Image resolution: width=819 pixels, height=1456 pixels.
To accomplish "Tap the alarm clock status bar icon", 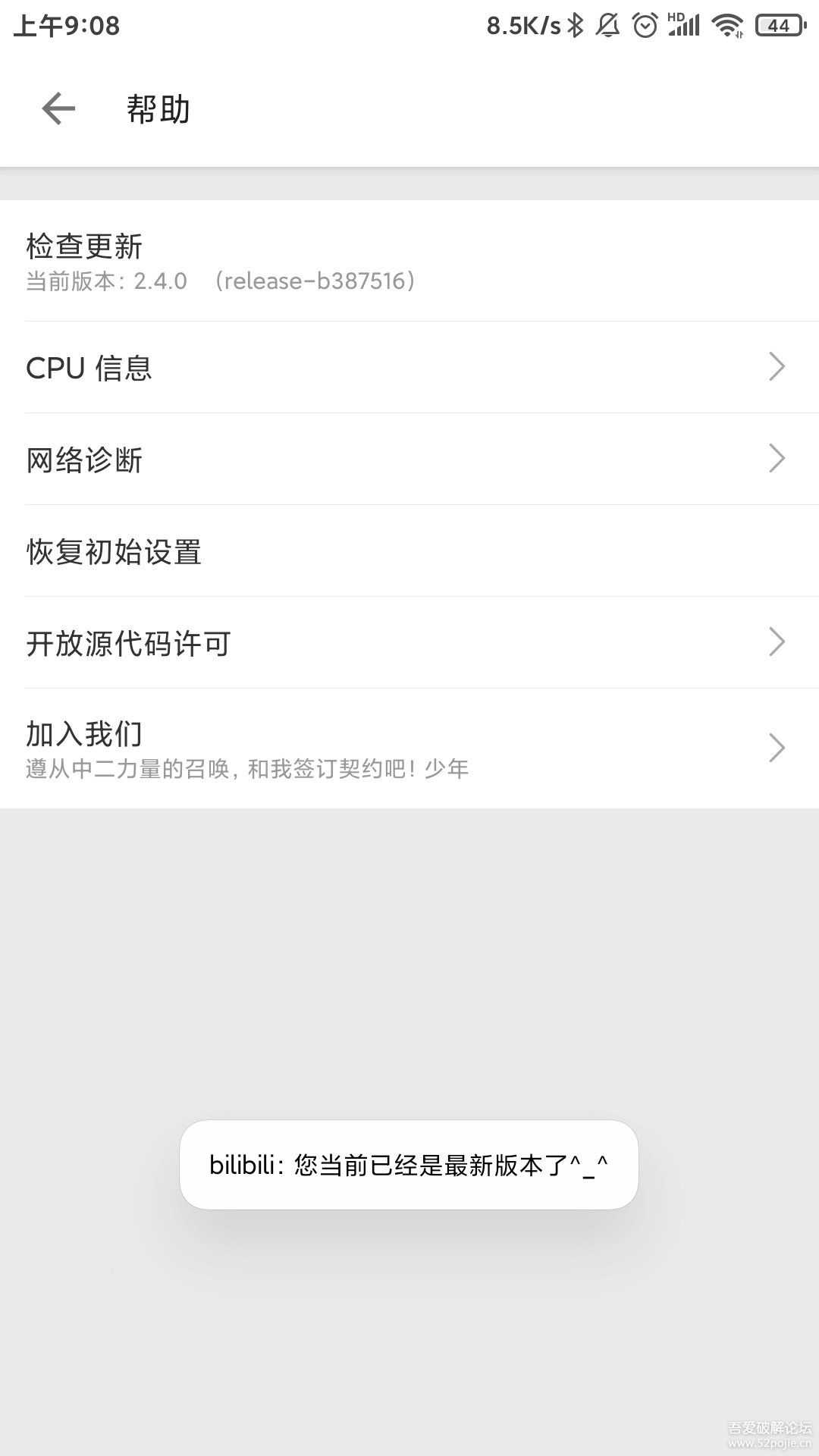I will (645, 24).
